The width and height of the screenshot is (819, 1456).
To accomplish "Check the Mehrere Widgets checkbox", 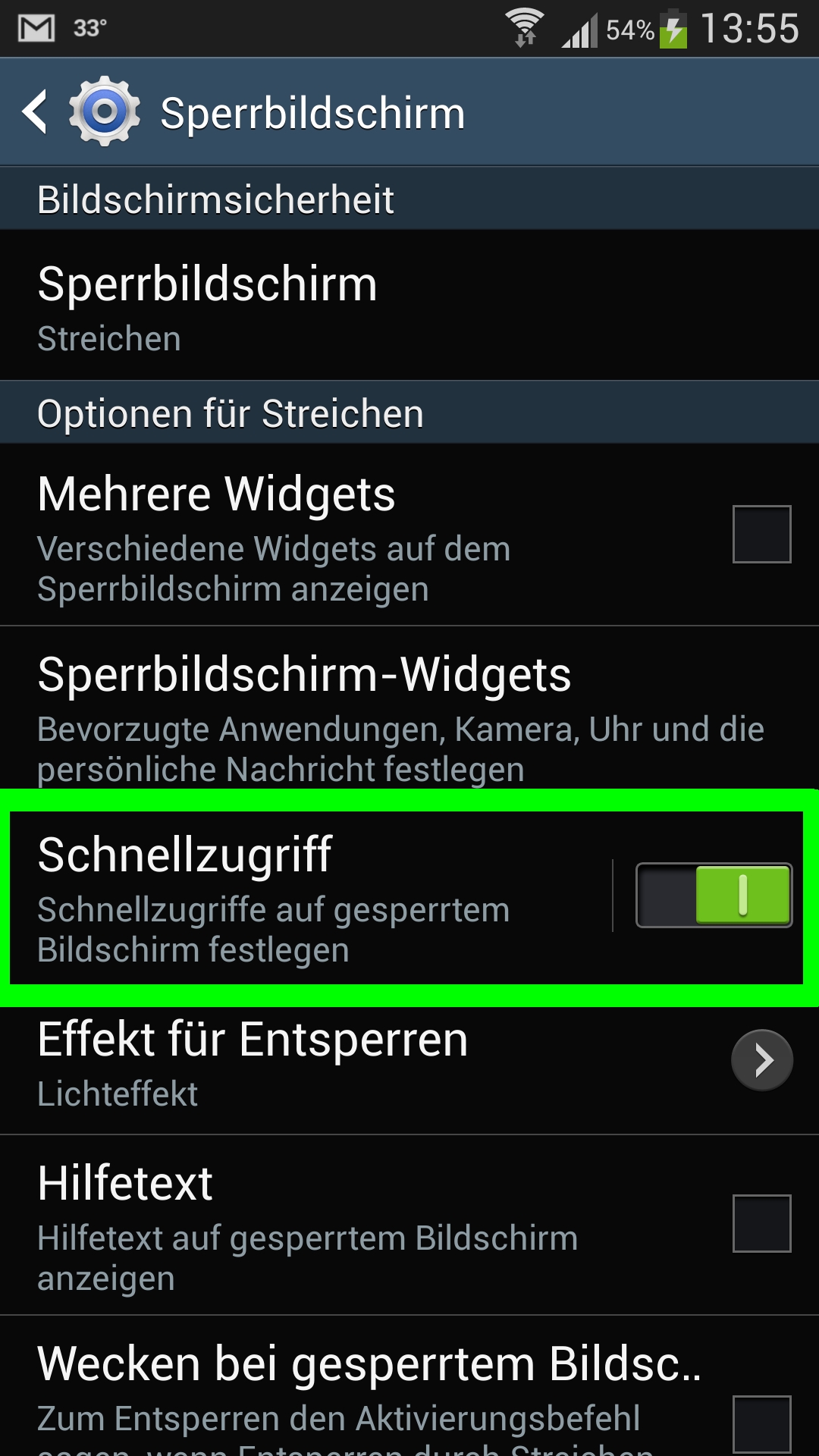I will click(x=761, y=534).
